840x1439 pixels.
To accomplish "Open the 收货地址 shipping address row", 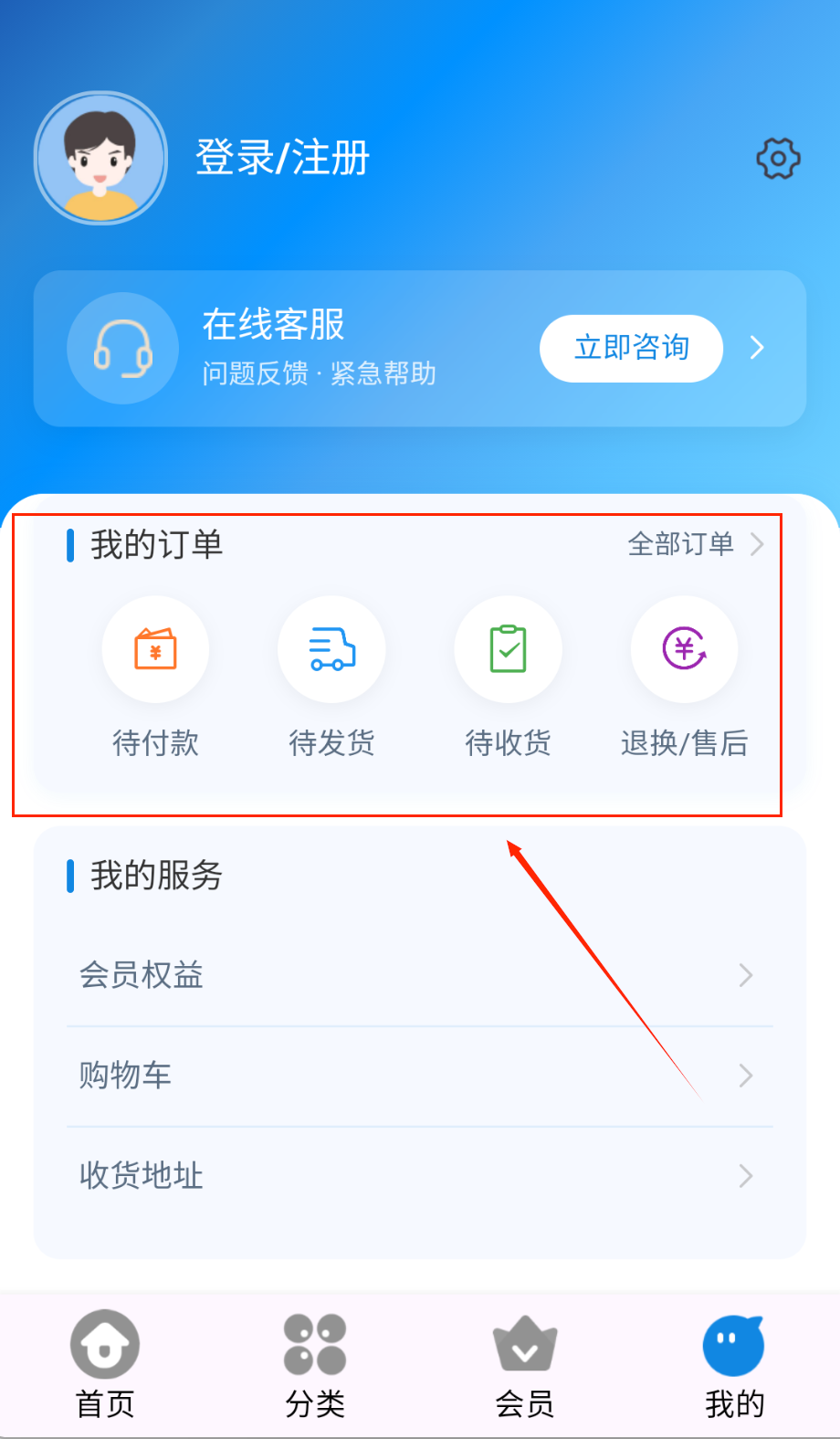I will (x=419, y=1176).
